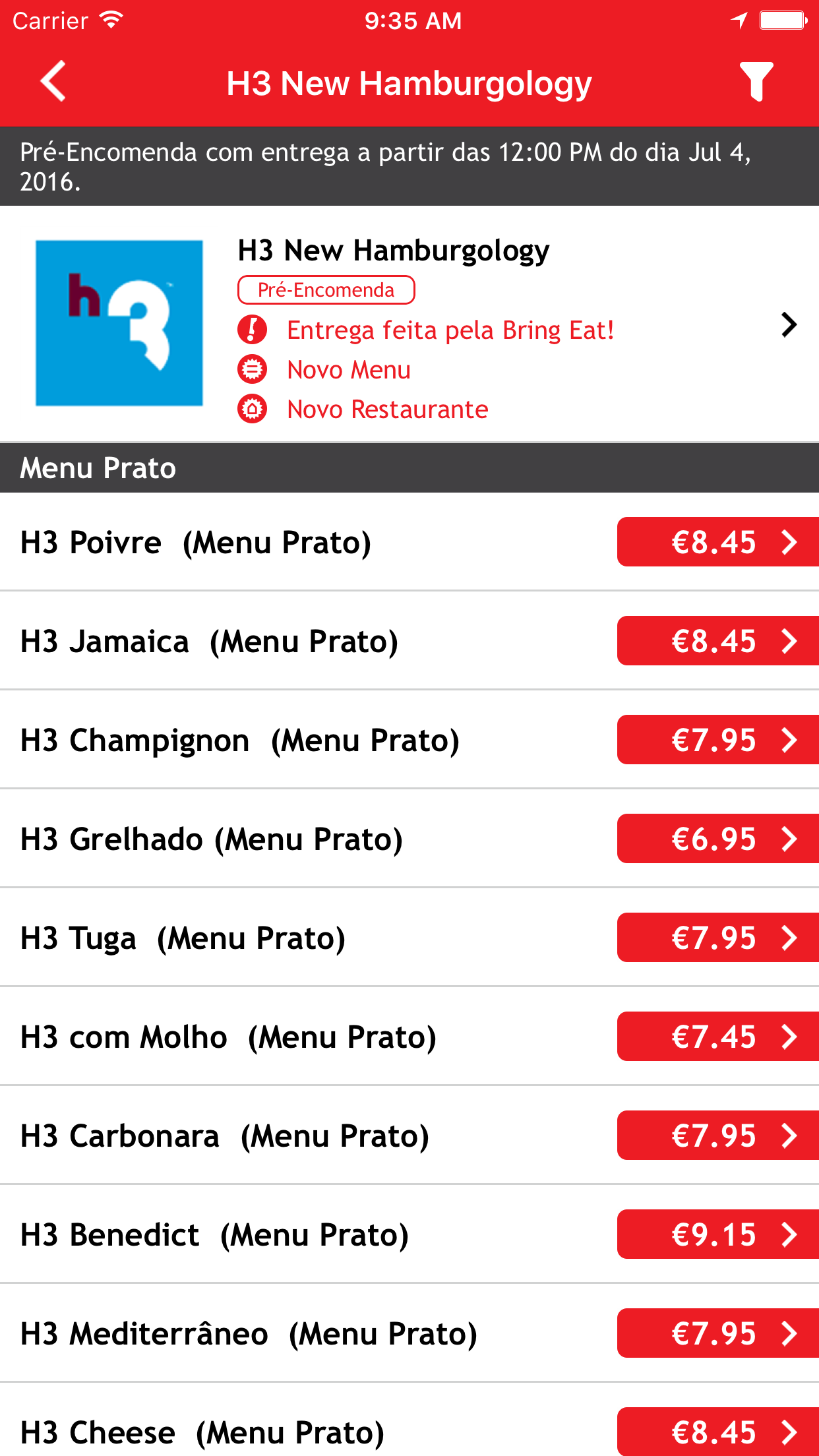
Task: Tap the H3 Tuga menu item
Action: point(409,938)
